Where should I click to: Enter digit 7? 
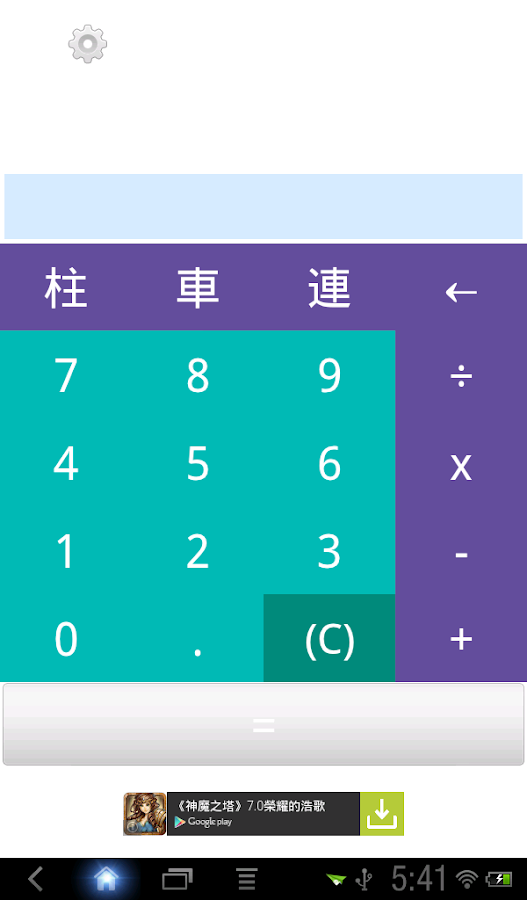click(66, 375)
